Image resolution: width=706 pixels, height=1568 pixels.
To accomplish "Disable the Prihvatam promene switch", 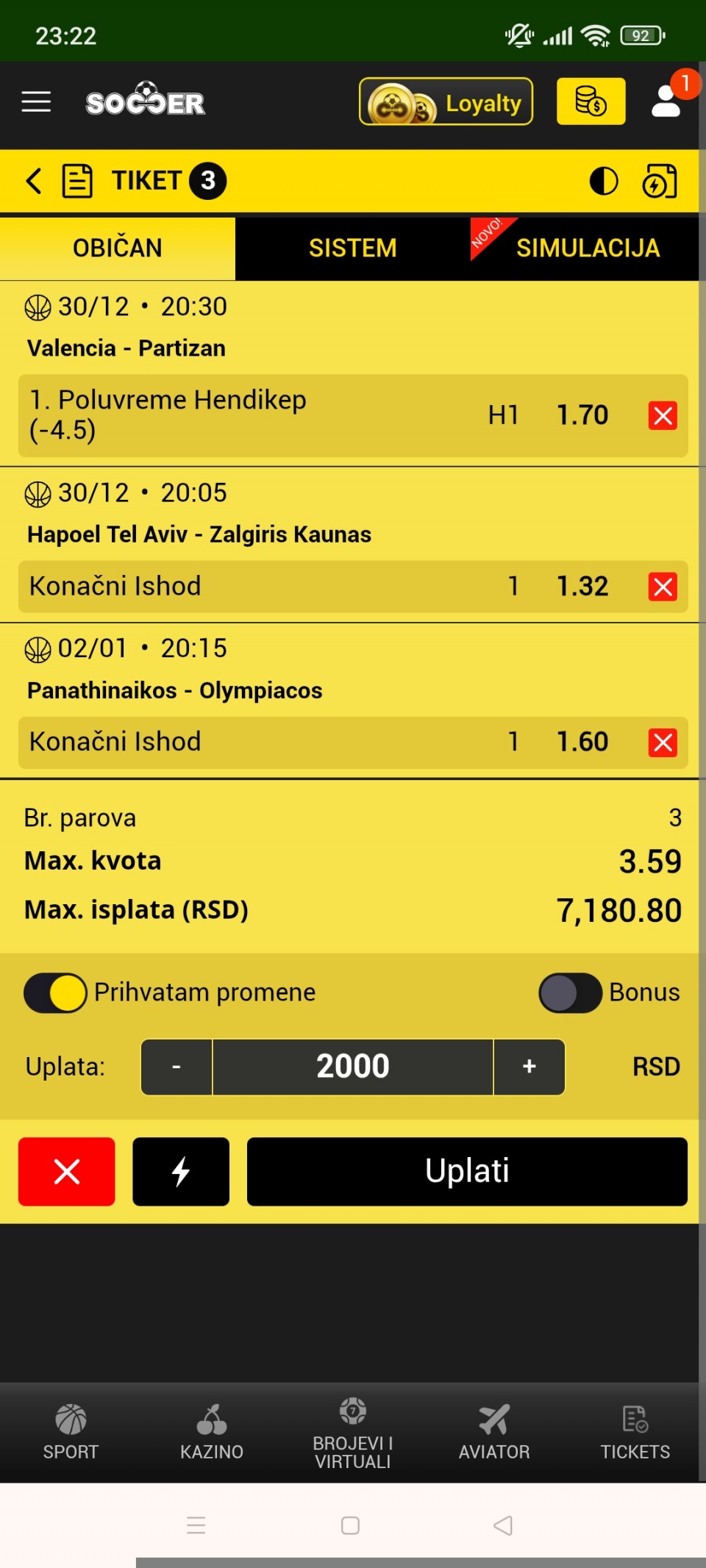I will tap(55, 992).
